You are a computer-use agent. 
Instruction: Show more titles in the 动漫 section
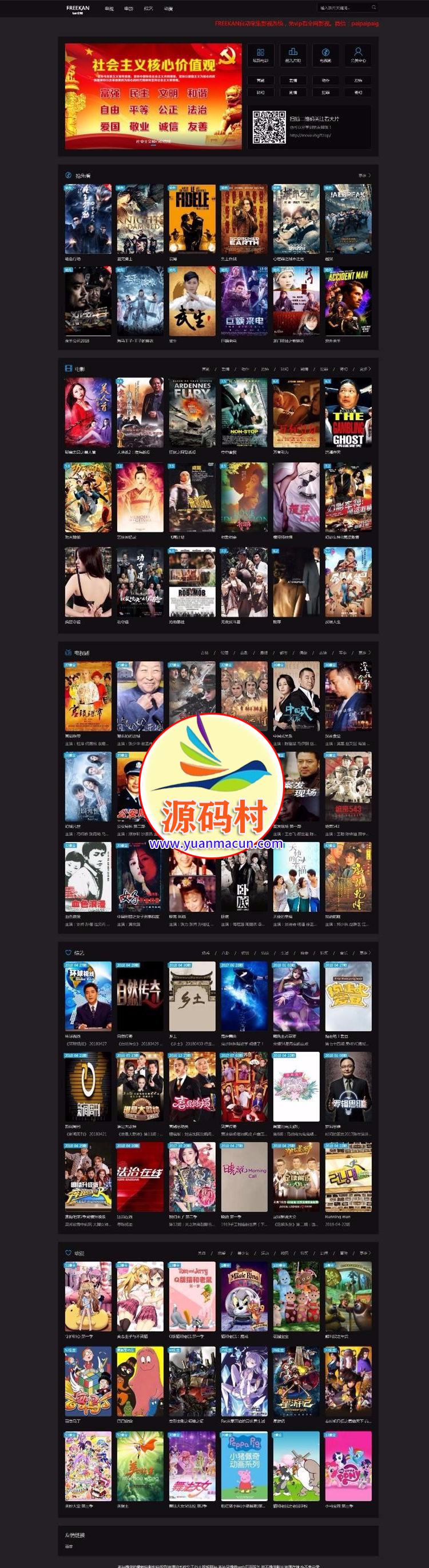[364, 1252]
